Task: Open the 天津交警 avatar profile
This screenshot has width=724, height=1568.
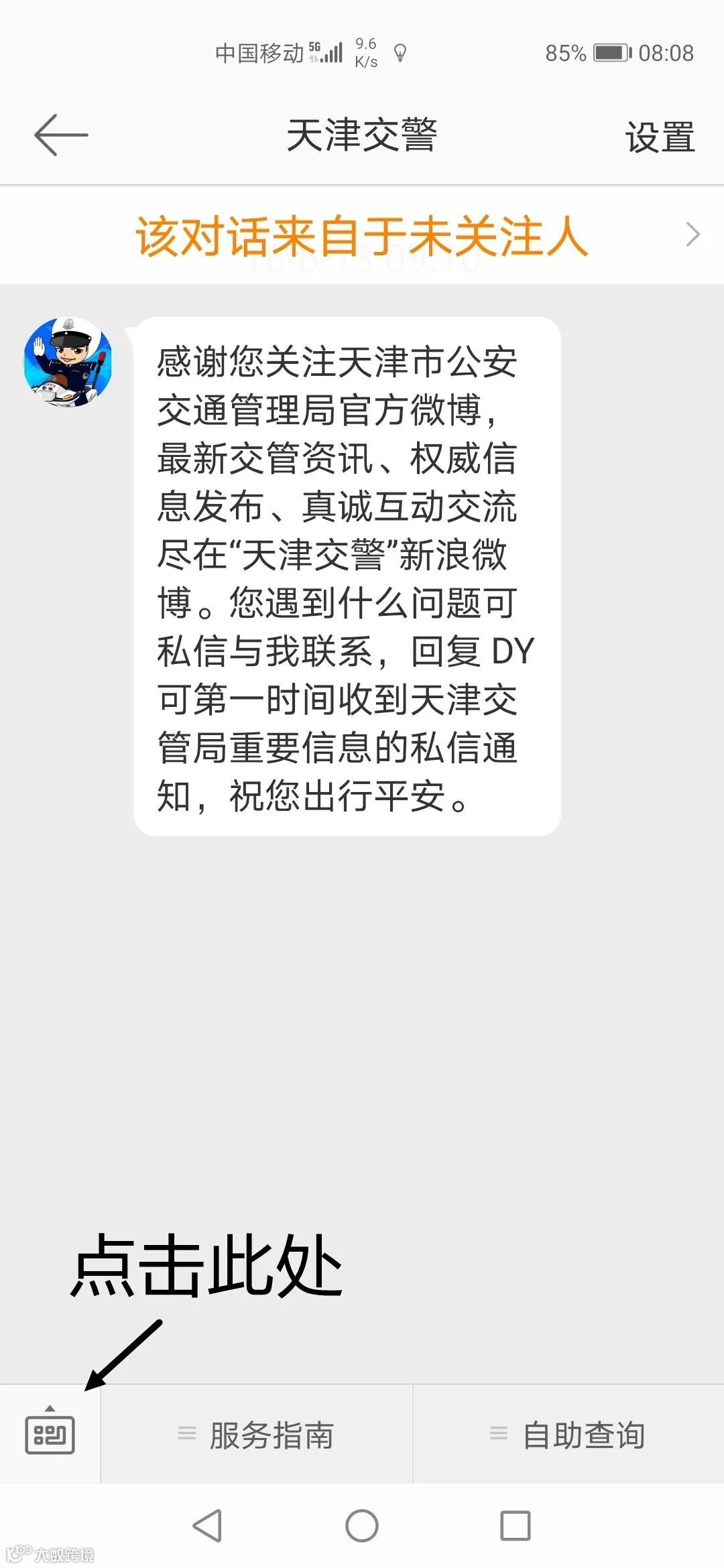Action: pyautogui.click(x=68, y=362)
